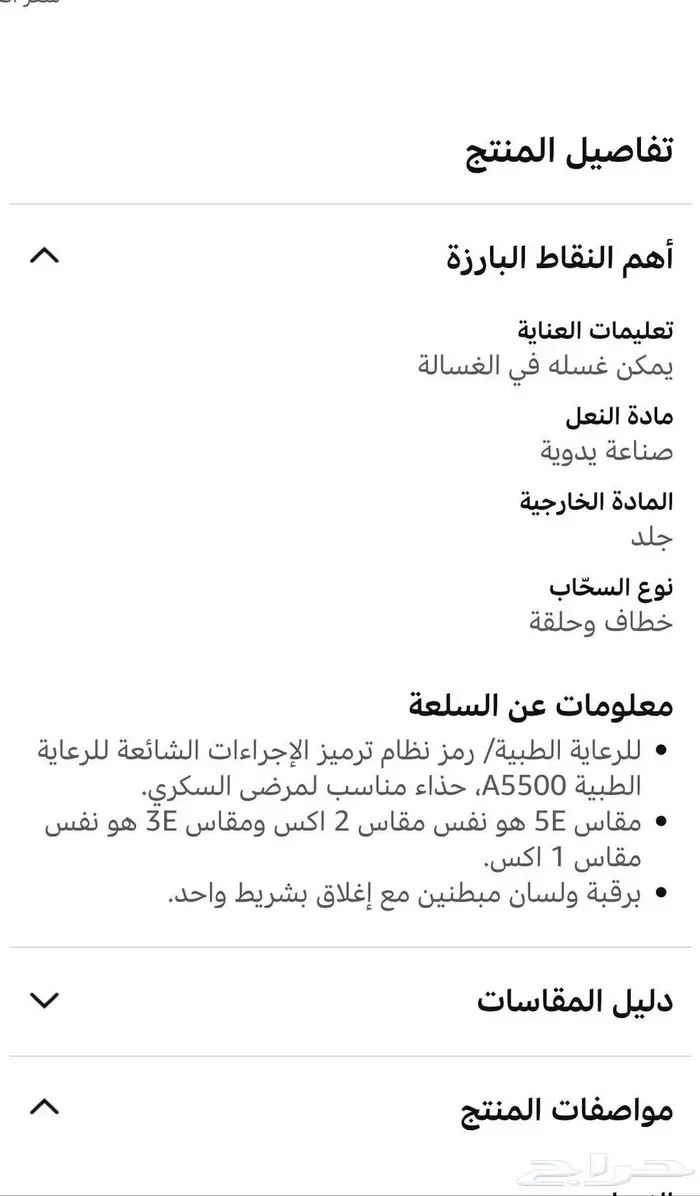Expand the دليل المقاسات section
This screenshot has width=700, height=1196.
45,999
